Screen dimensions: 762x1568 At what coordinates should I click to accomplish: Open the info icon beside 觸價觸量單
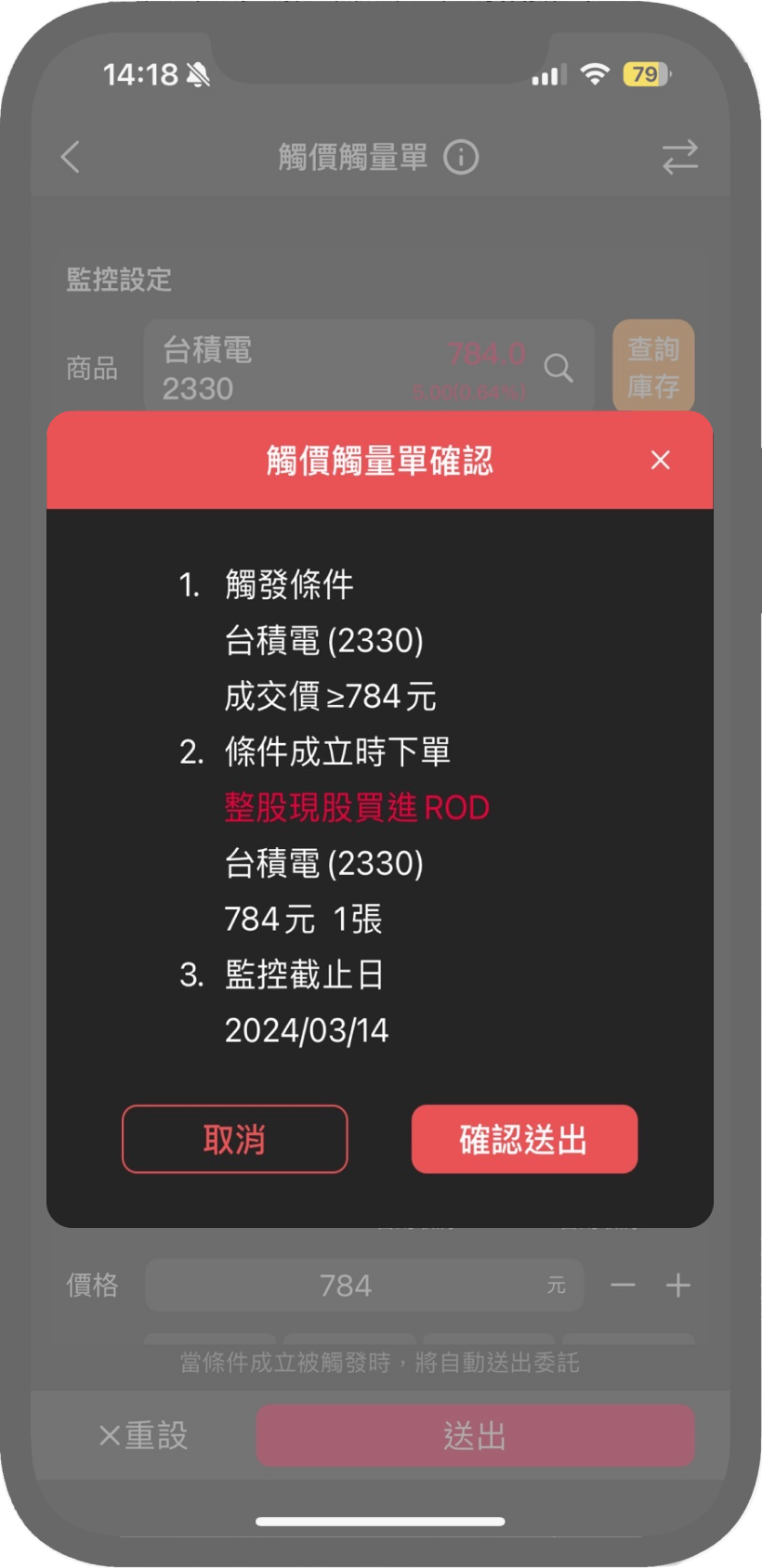pyautogui.click(x=461, y=157)
